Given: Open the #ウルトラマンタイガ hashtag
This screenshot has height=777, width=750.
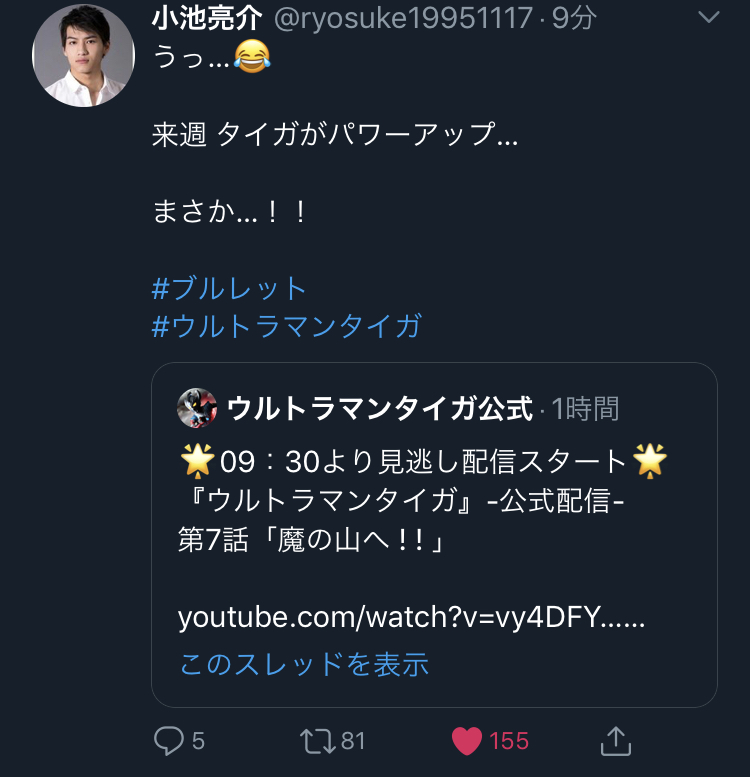Looking at the screenshot, I should click(286, 327).
